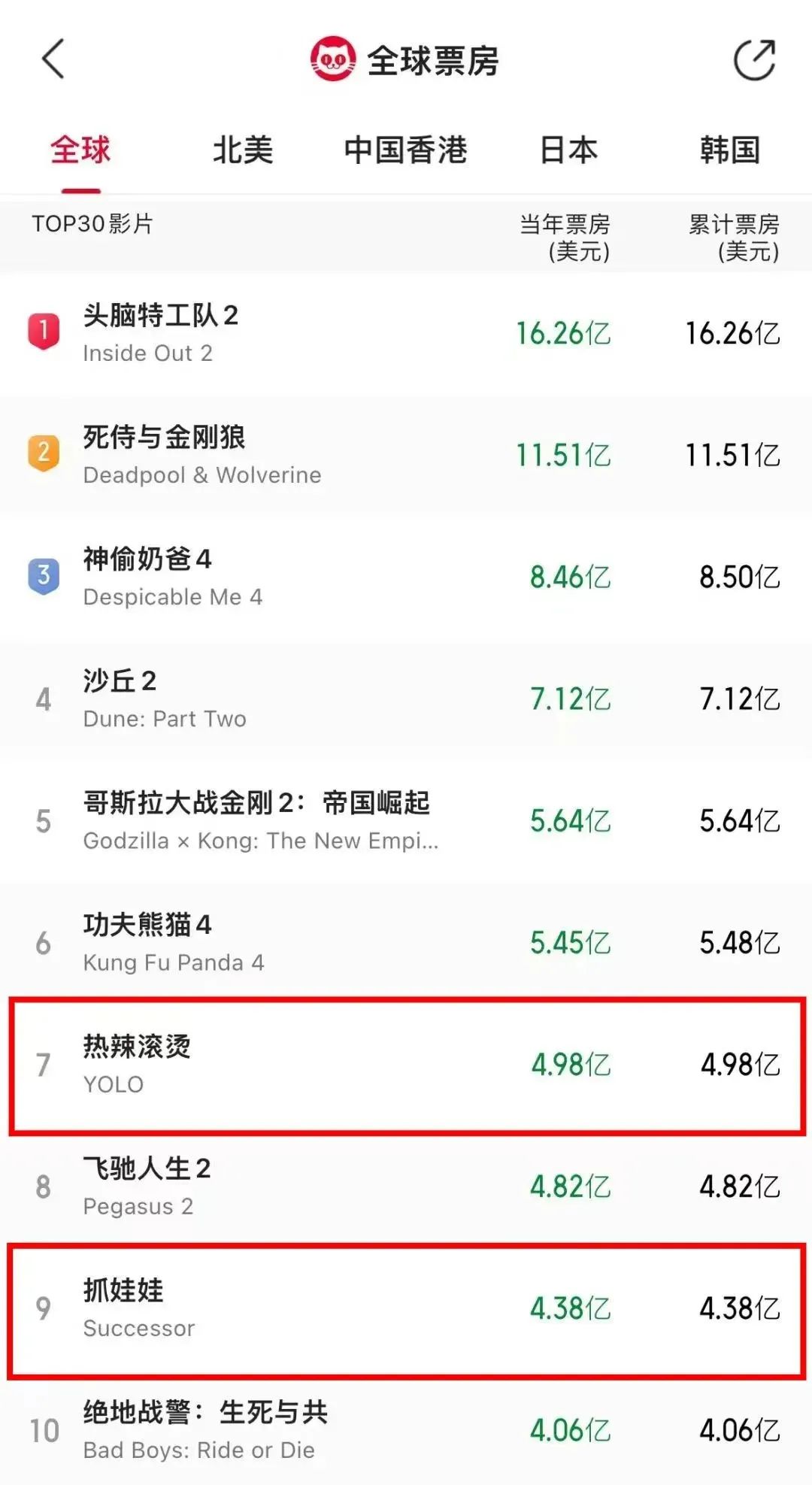Switch to the 中国香港 tab
Viewport: 812px width, 1485px height.
pos(406,150)
